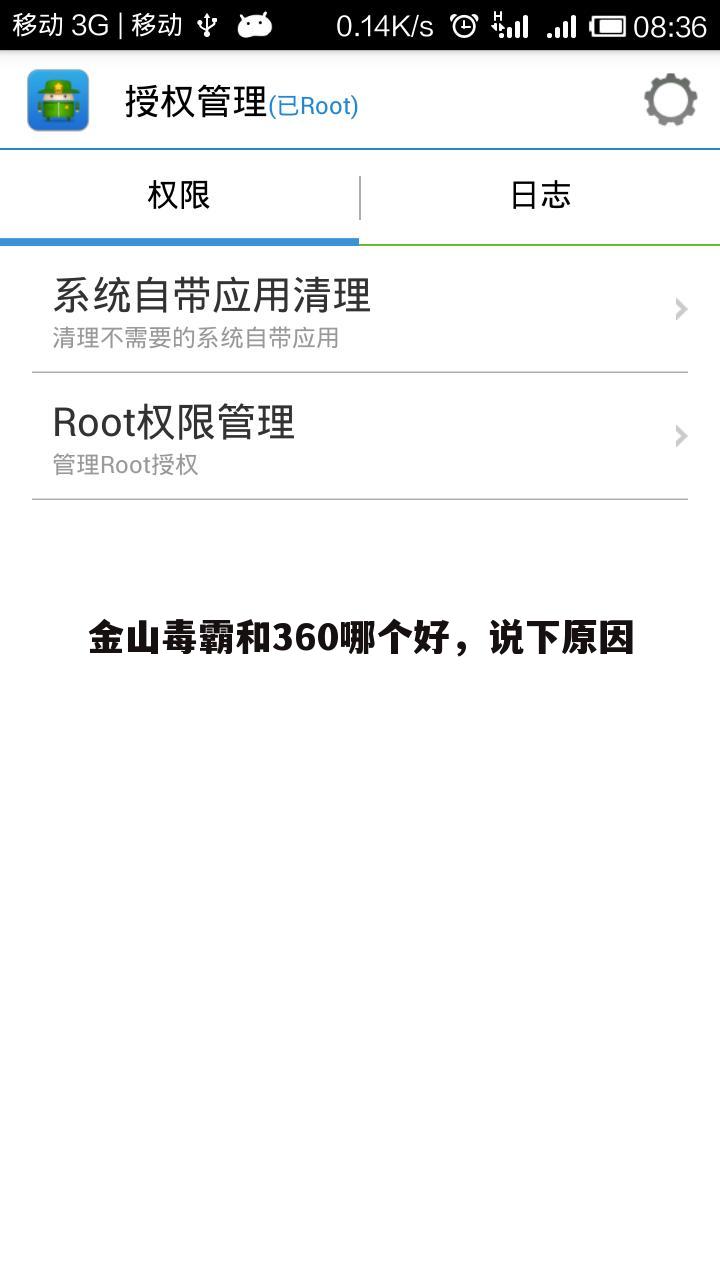Viewport: 720px width, 1280px height.
Task: Tap the (已Root) status link
Action: 312,107
